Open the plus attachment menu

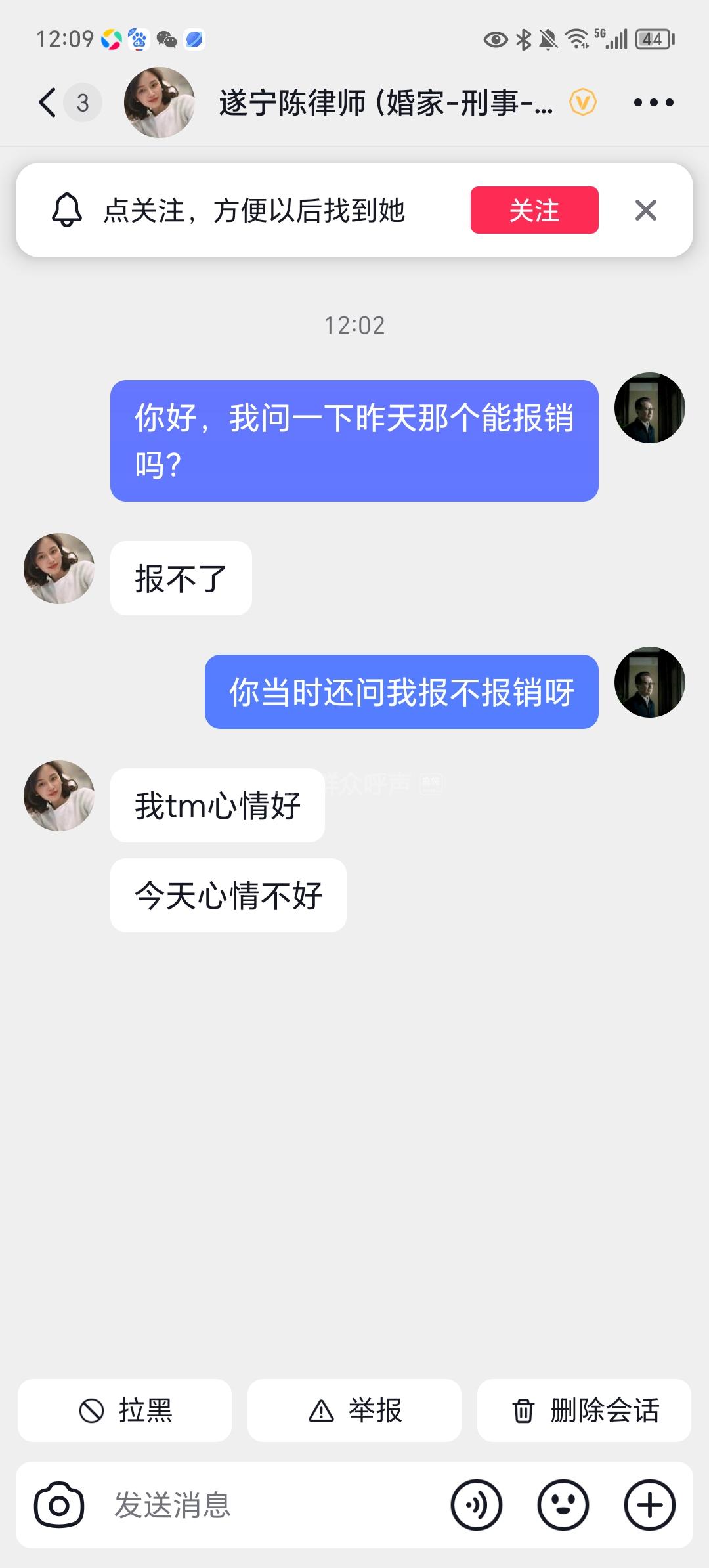point(650,1504)
